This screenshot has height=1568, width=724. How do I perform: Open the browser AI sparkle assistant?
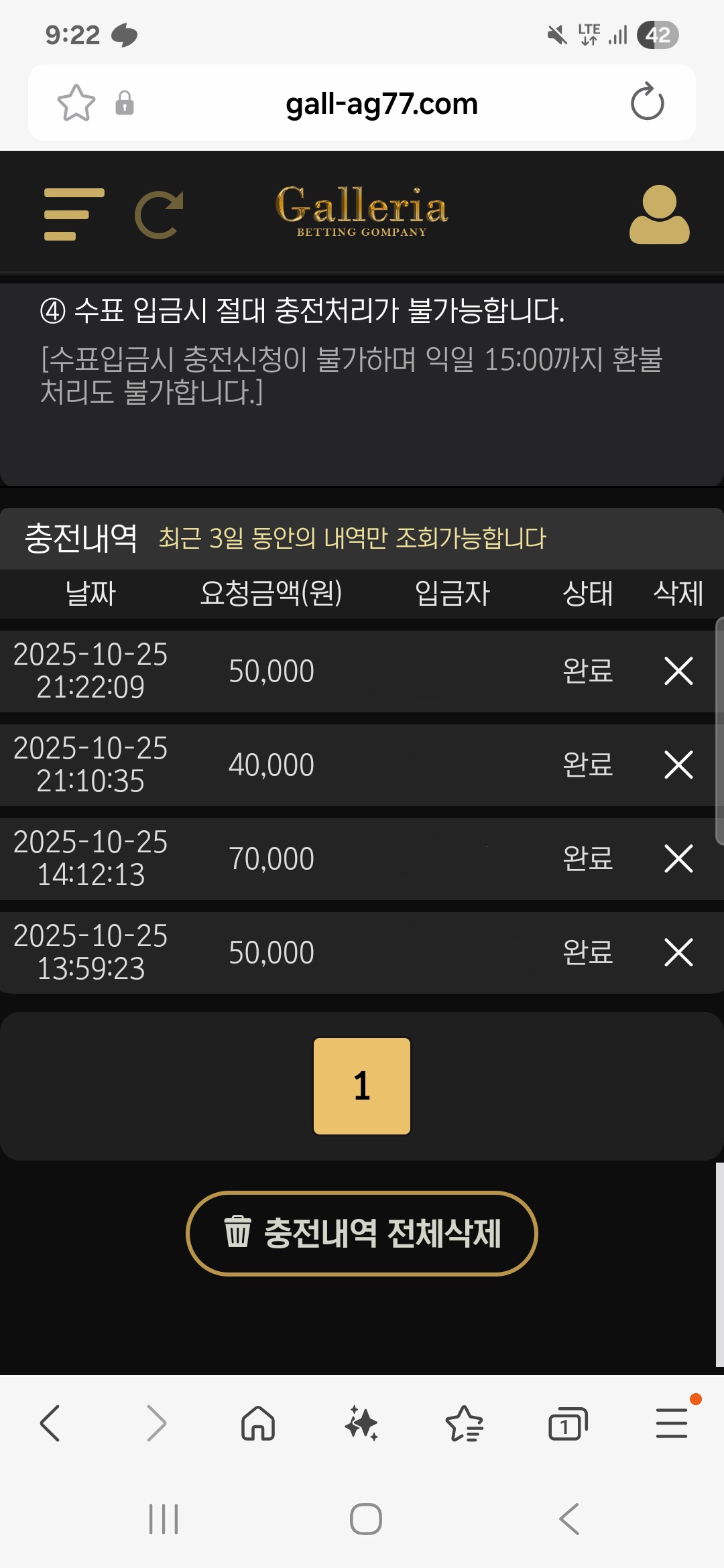(x=362, y=1423)
